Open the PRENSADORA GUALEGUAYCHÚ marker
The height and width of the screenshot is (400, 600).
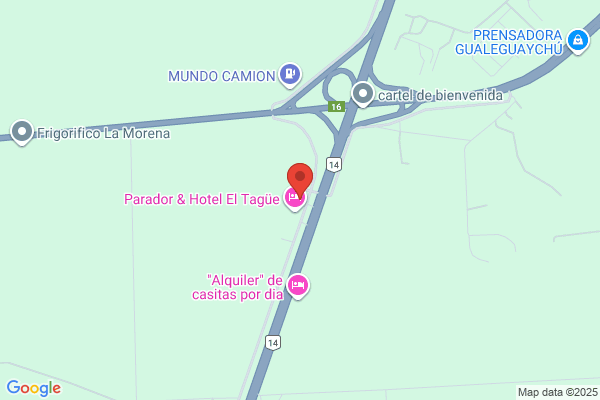(577, 41)
